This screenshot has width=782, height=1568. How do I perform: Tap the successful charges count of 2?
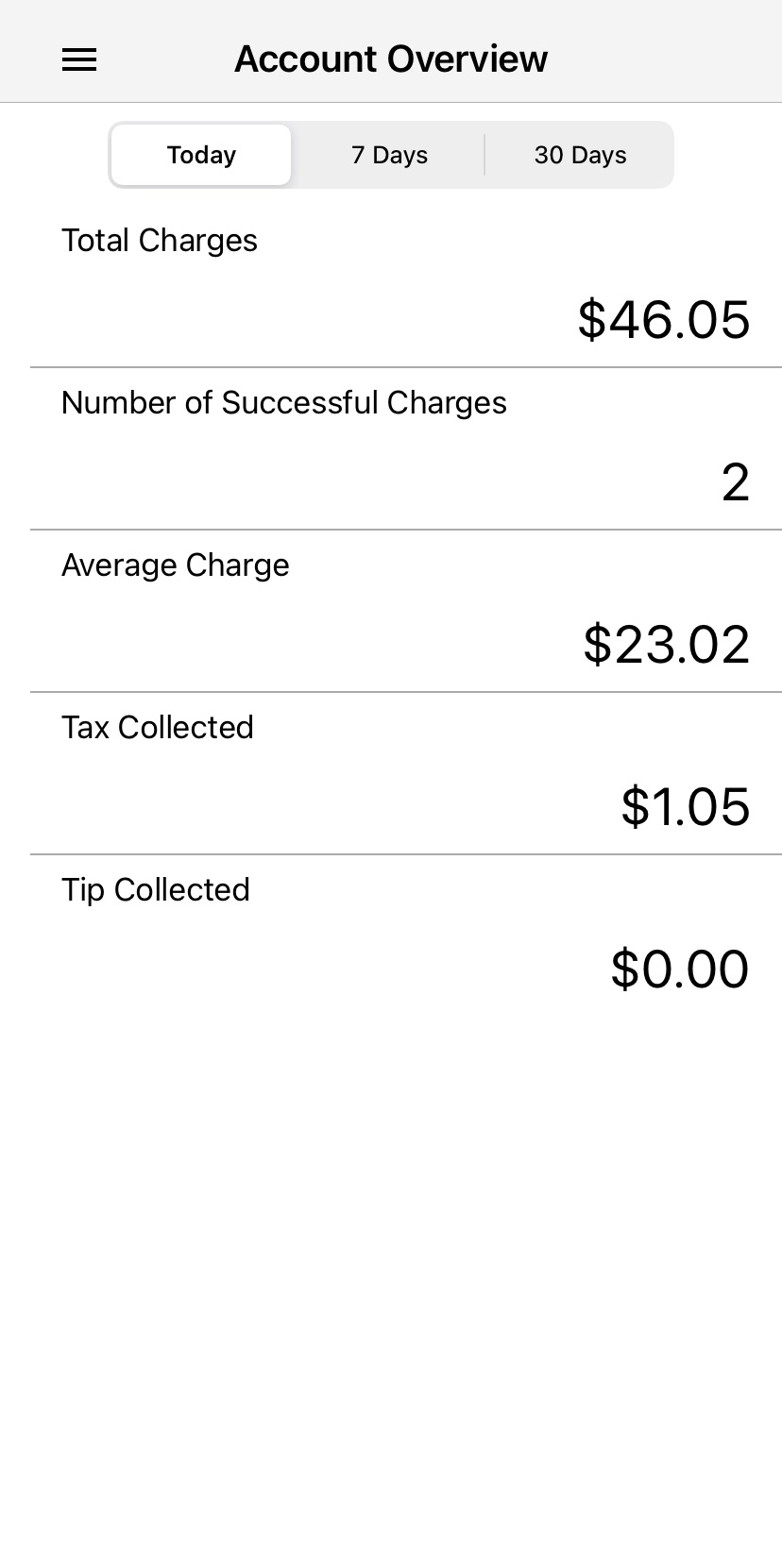[736, 481]
